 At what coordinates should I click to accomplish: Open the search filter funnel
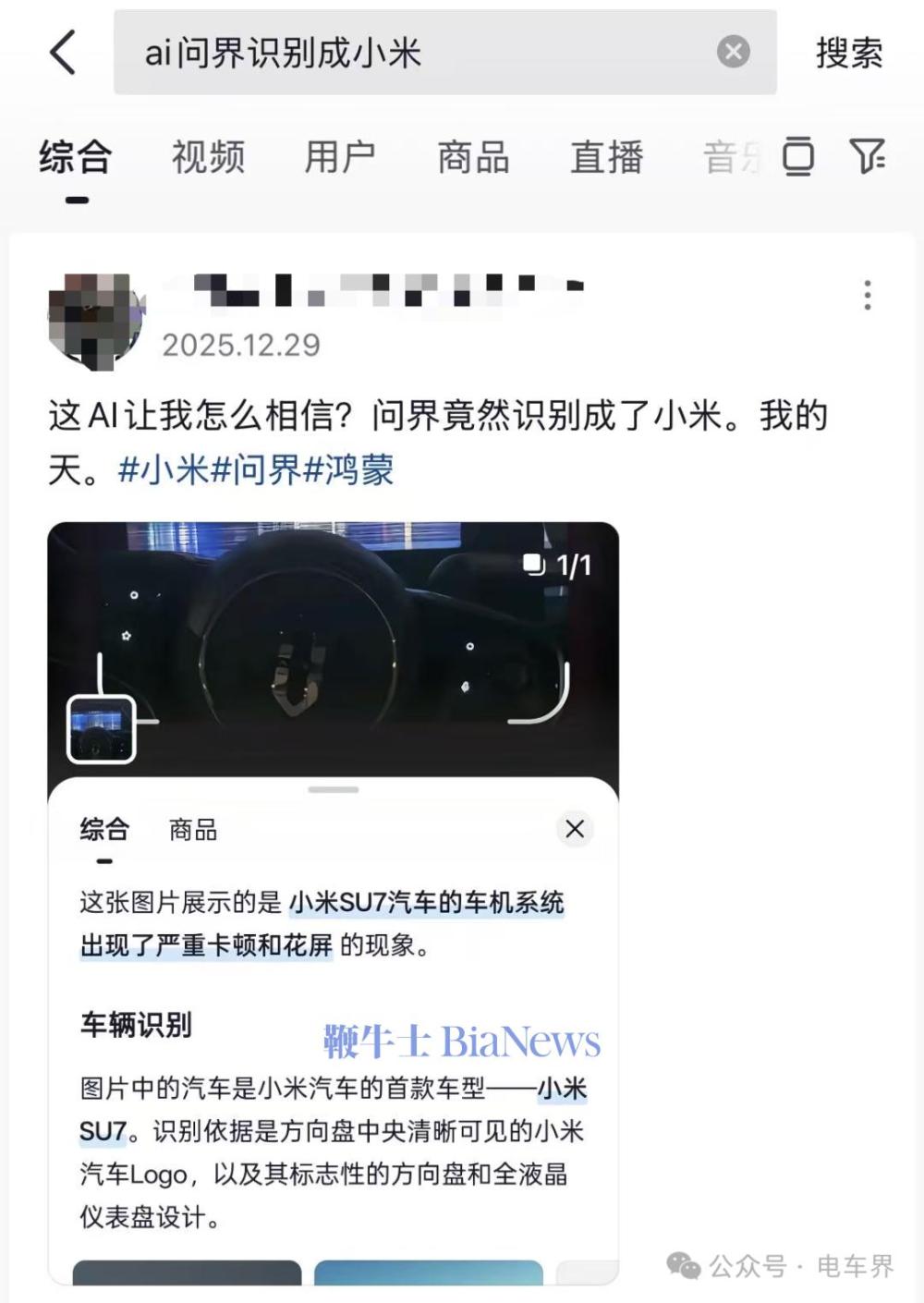(867, 156)
